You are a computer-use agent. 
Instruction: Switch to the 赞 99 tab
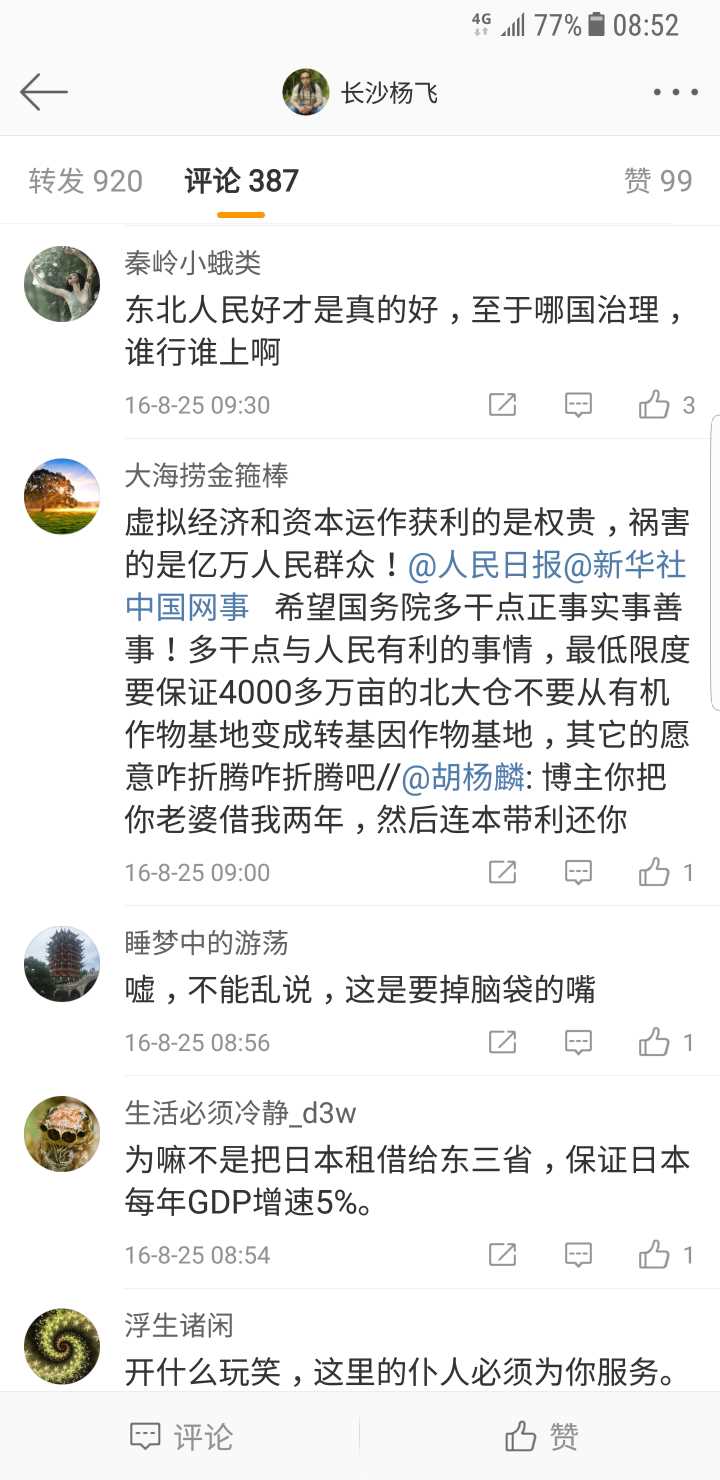(x=657, y=181)
